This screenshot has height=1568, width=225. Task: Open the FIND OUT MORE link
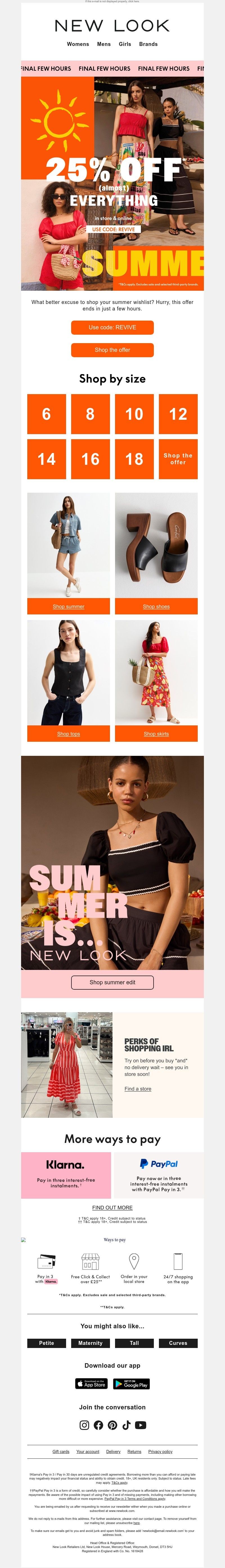coord(112,1207)
